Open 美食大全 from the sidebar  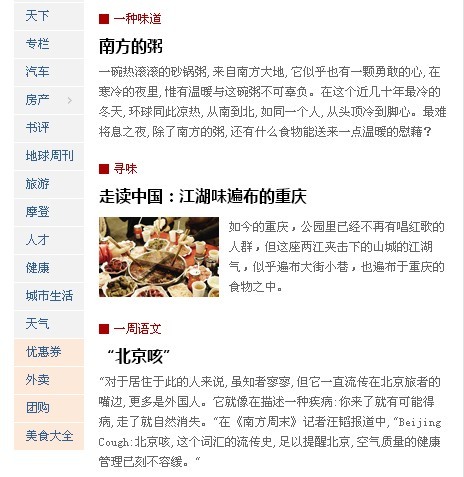tap(49, 436)
